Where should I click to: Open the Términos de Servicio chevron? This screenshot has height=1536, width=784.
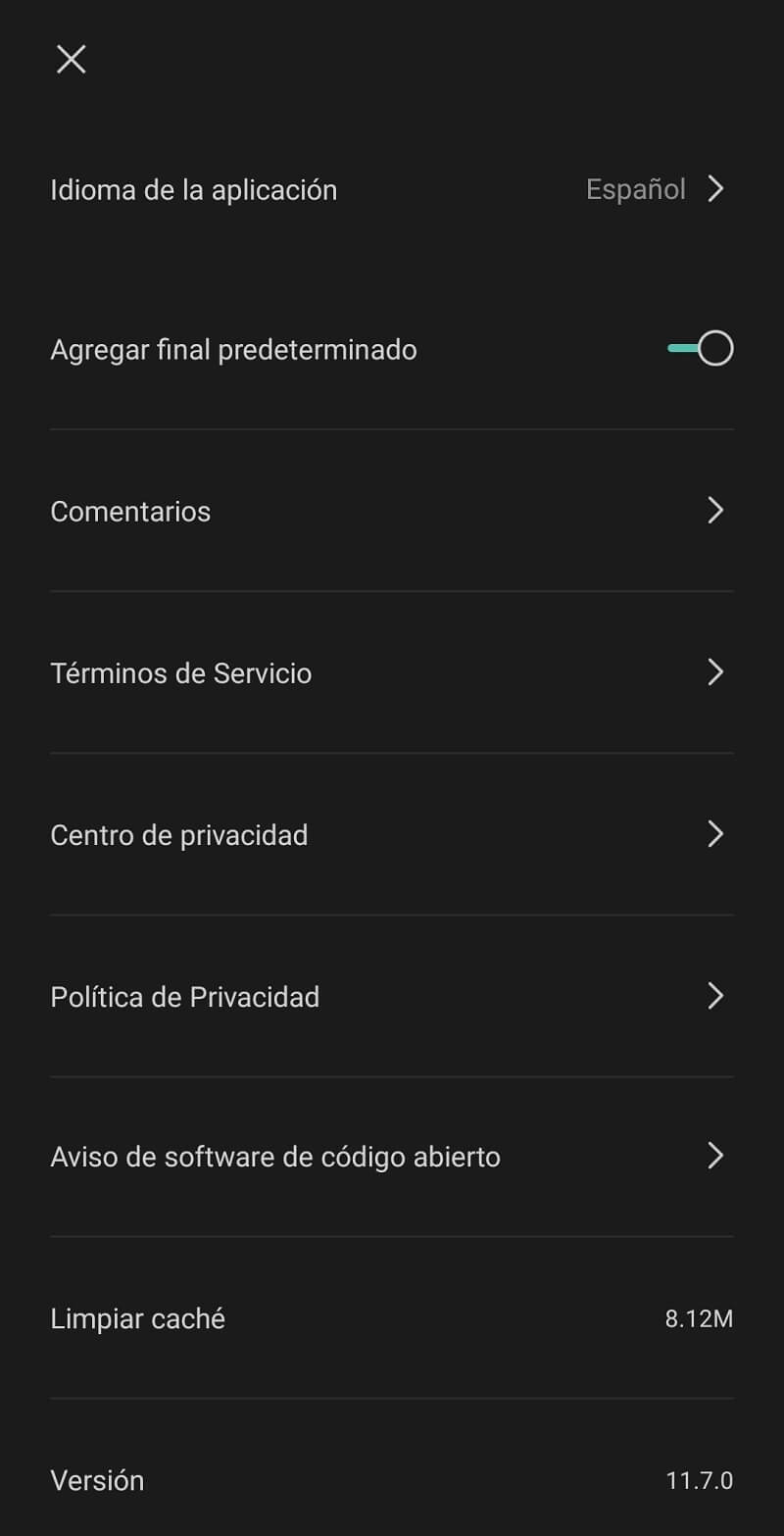(716, 672)
